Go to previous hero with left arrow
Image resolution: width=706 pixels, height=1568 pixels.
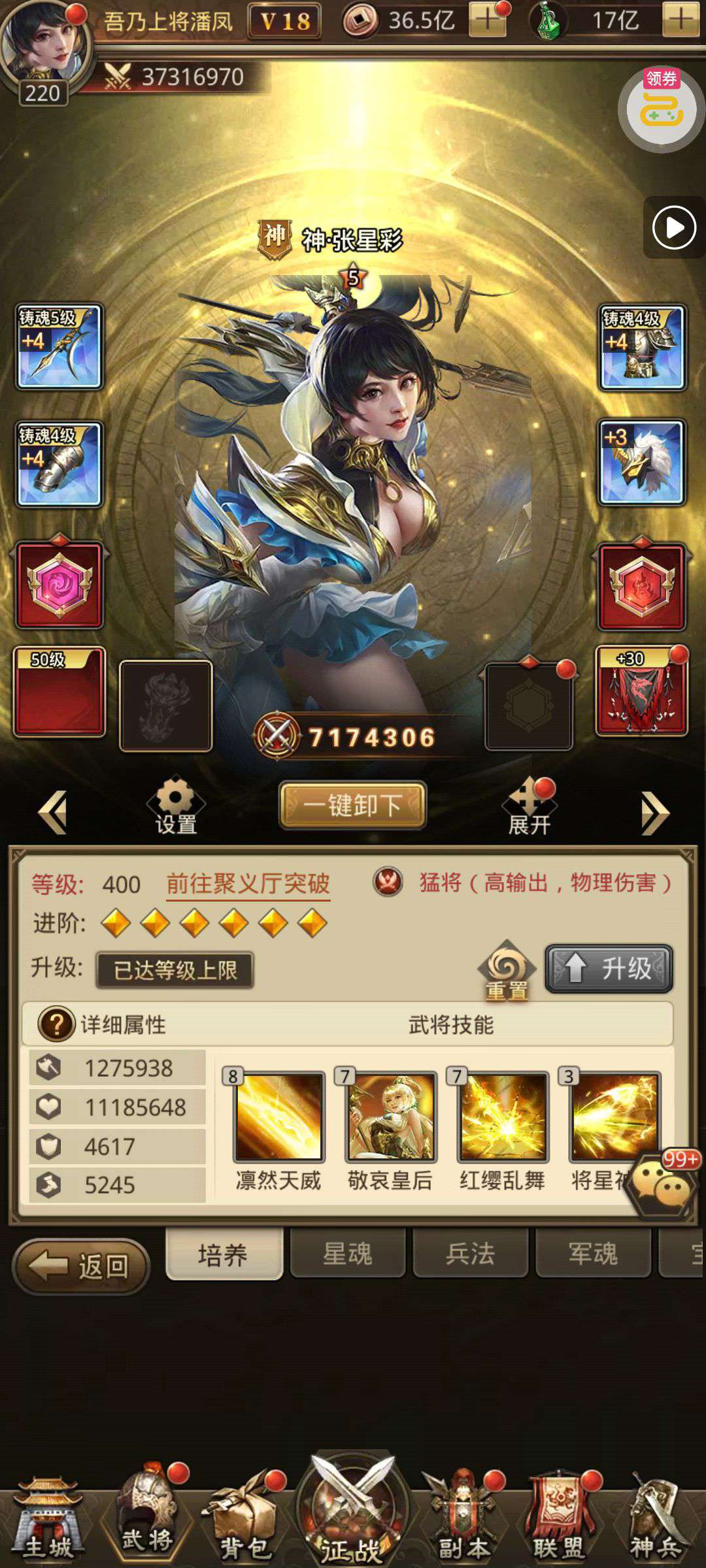coord(53,812)
